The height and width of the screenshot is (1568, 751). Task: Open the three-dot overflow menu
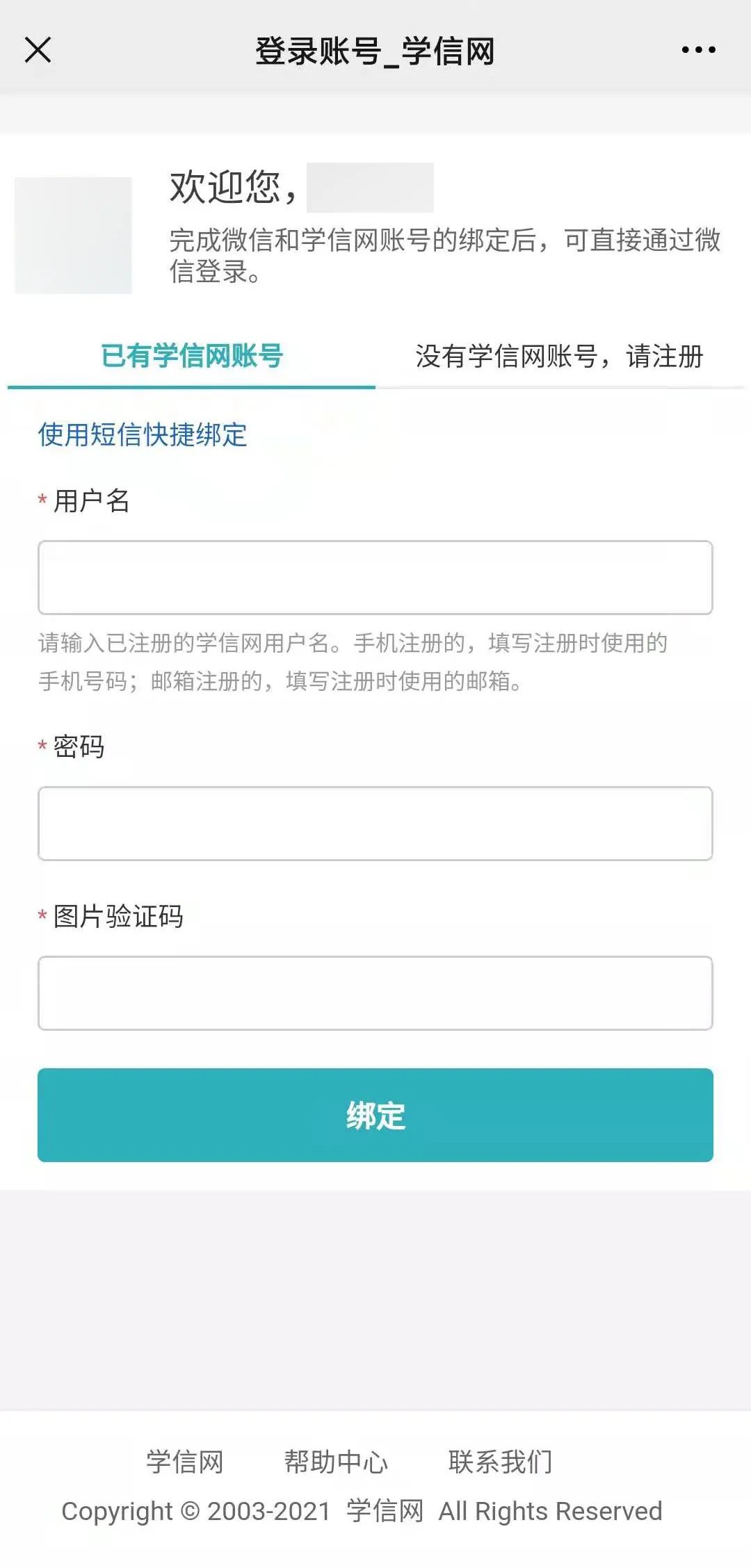point(698,50)
